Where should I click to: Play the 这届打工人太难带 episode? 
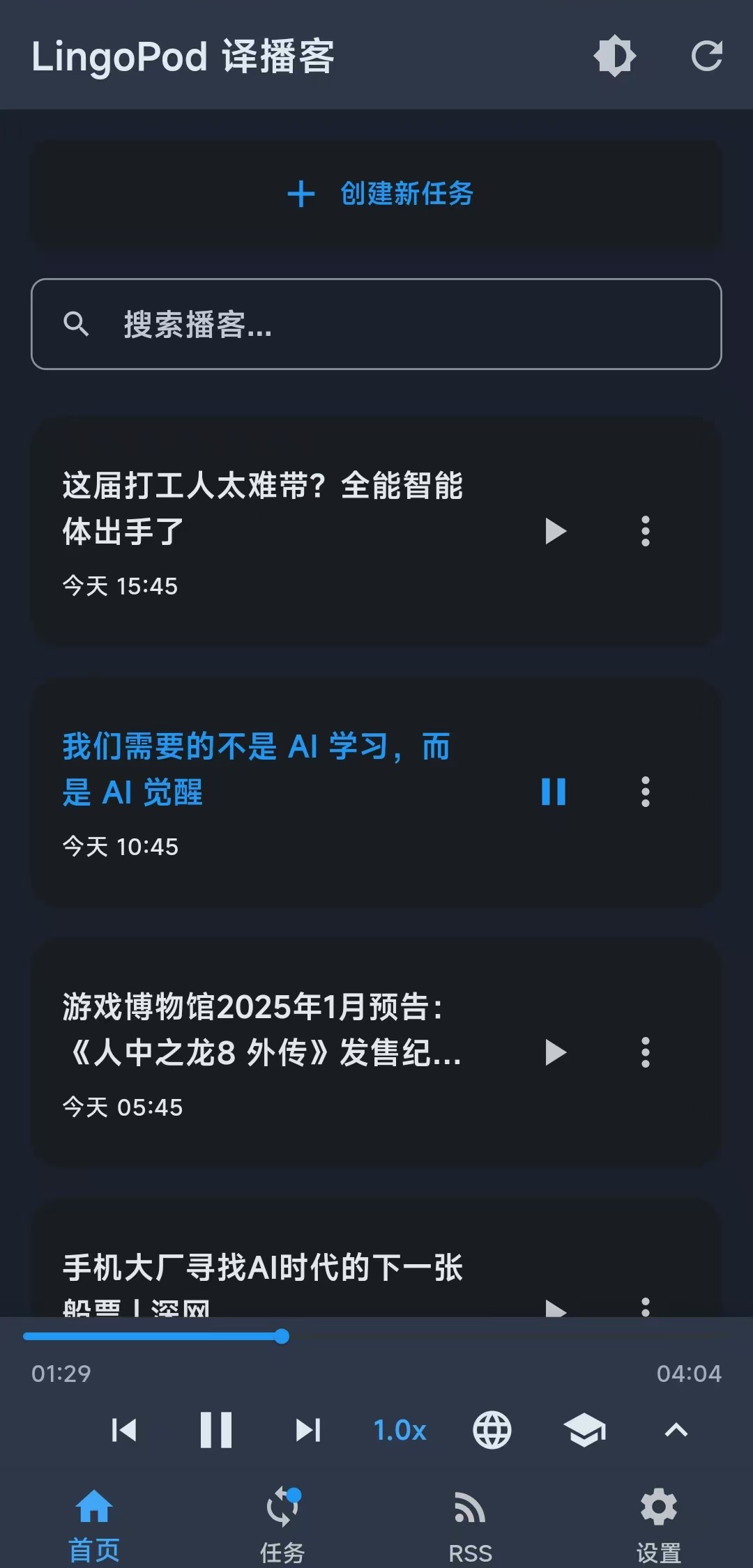tap(556, 531)
